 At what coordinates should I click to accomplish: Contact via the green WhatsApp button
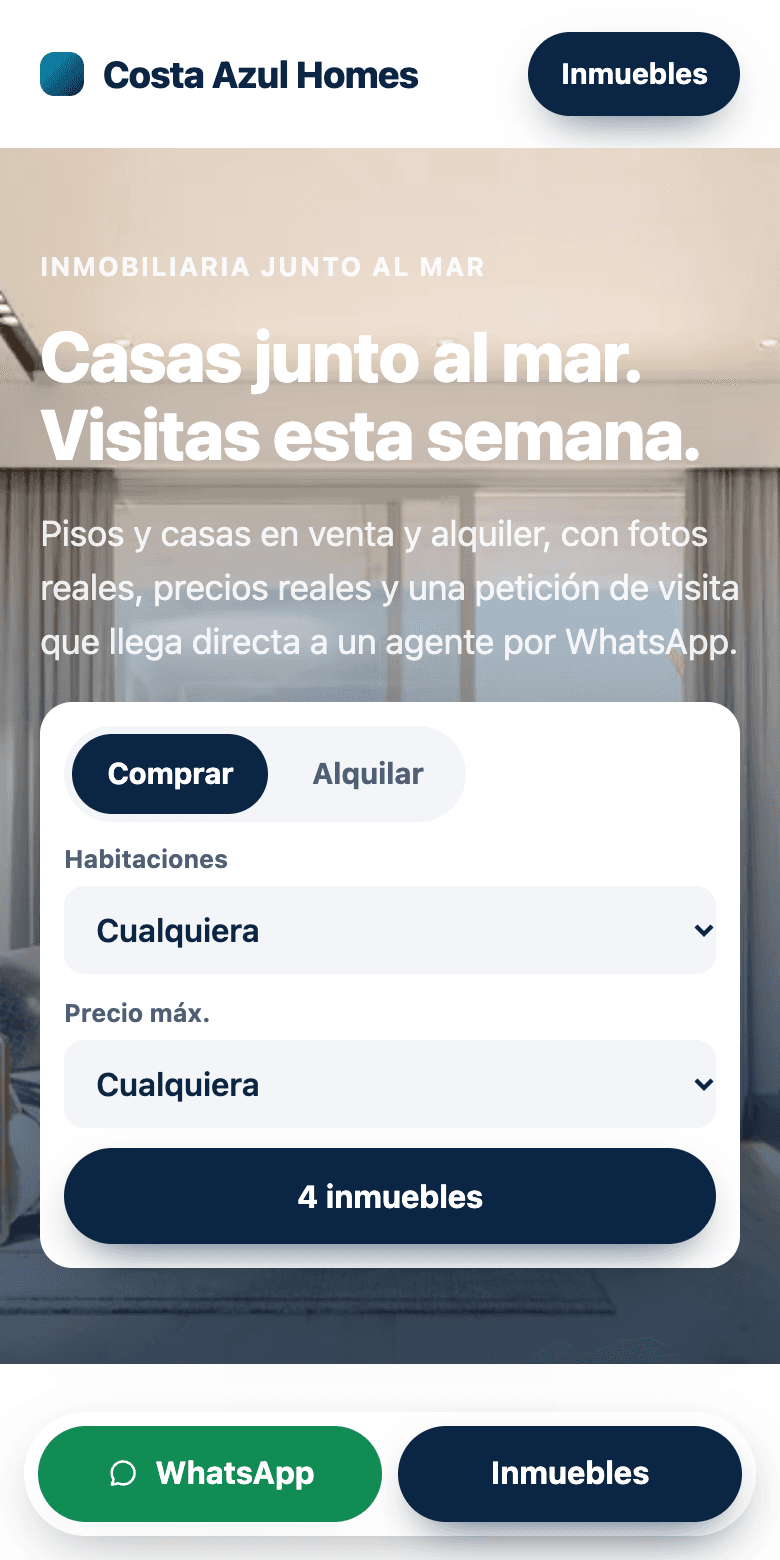[210, 1474]
